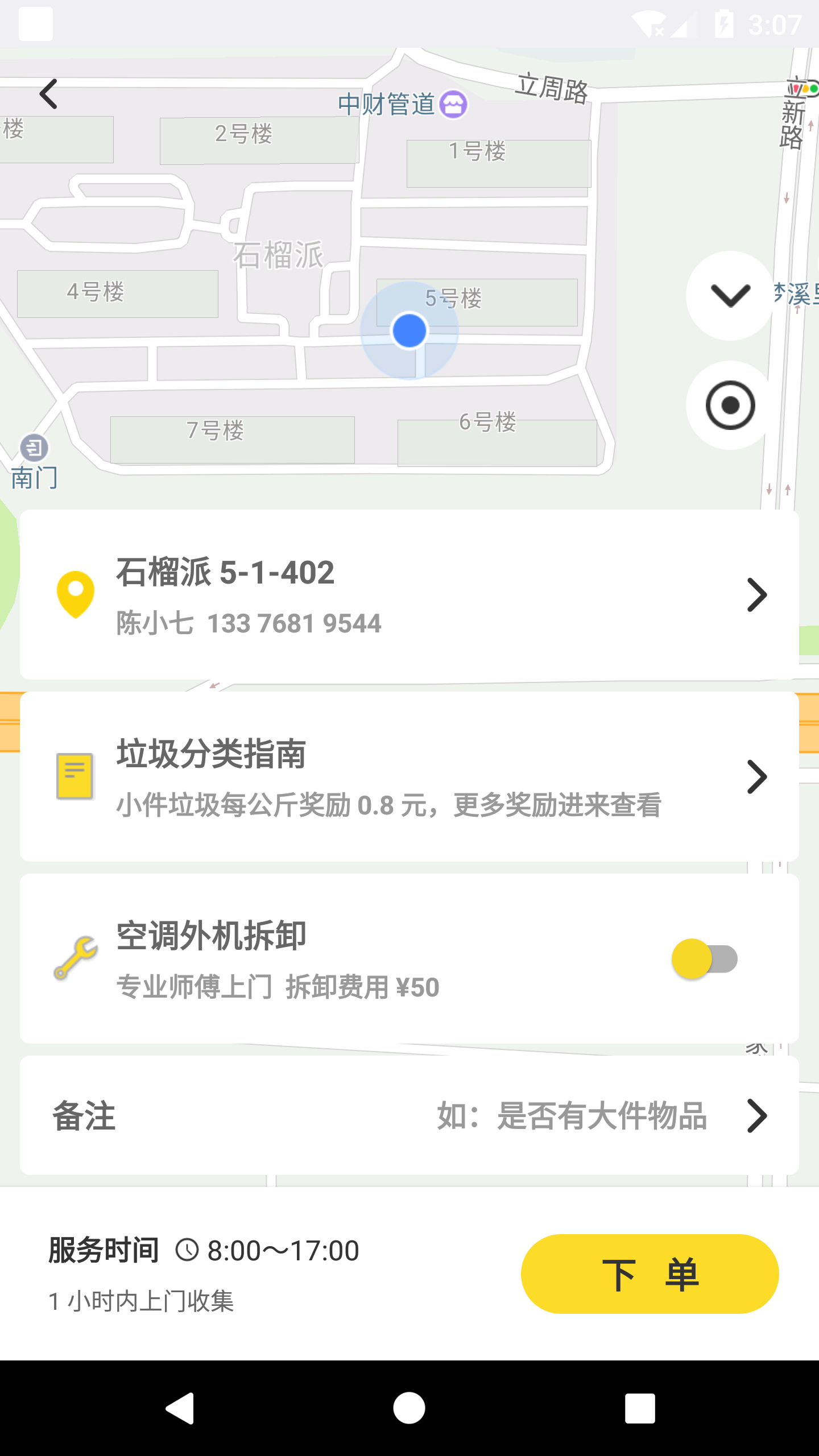This screenshot has width=819, height=1456.
Task: Tap the 中财管道 marker on the map
Action: point(453,104)
